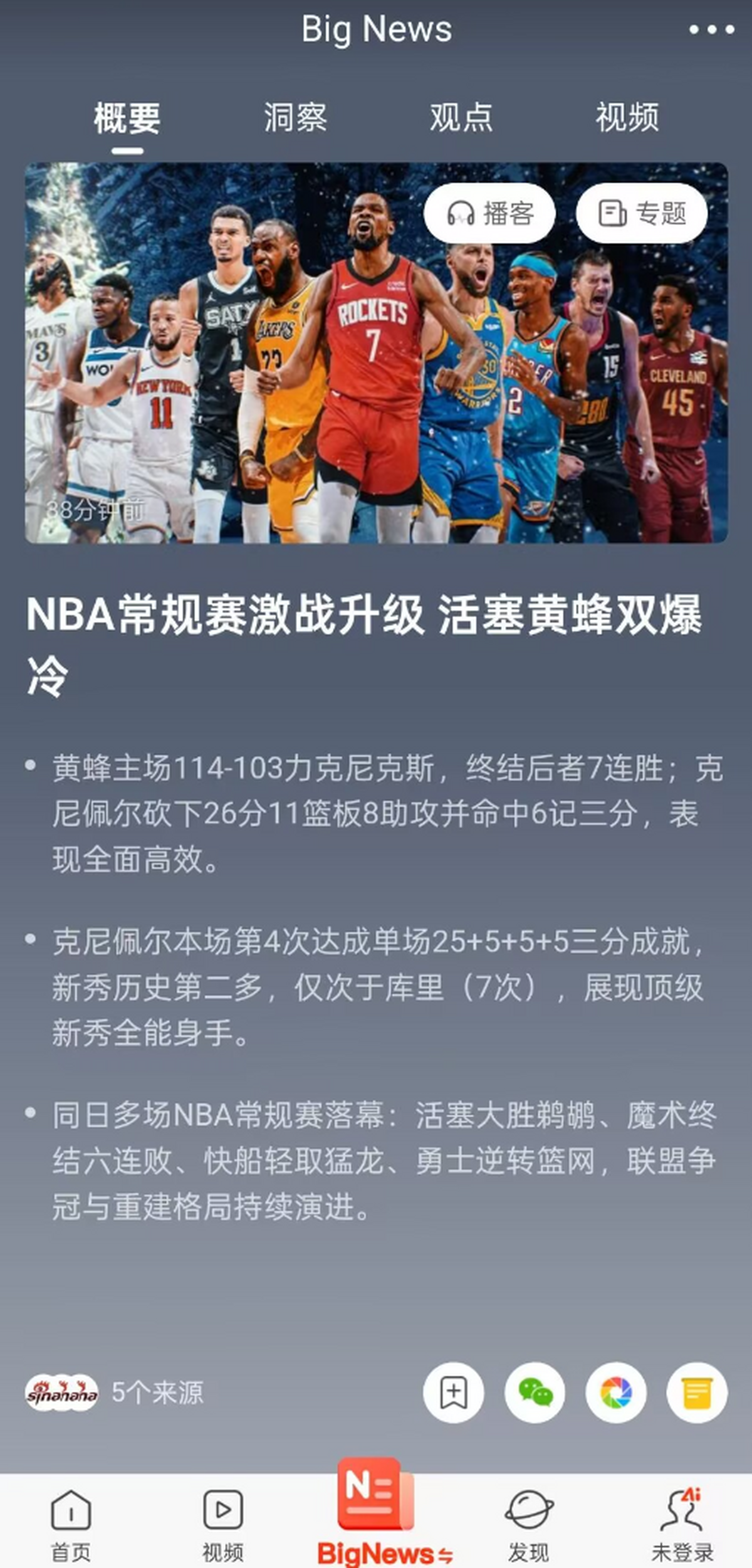The height and width of the screenshot is (1568, 752).
Task: Tap the colorful aperture share icon
Action: pos(616,1392)
